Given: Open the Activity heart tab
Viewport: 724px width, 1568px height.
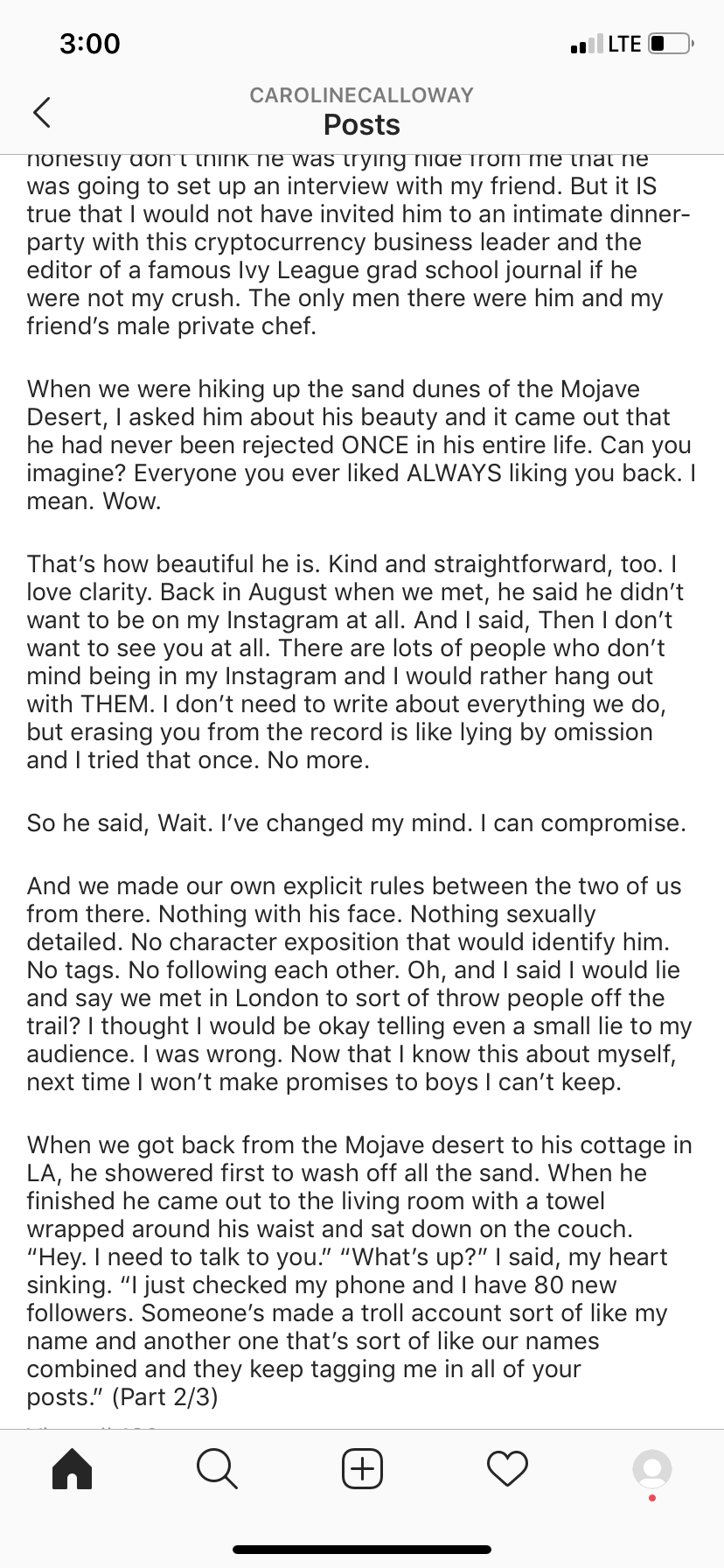Looking at the screenshot, I should 507,1469.
